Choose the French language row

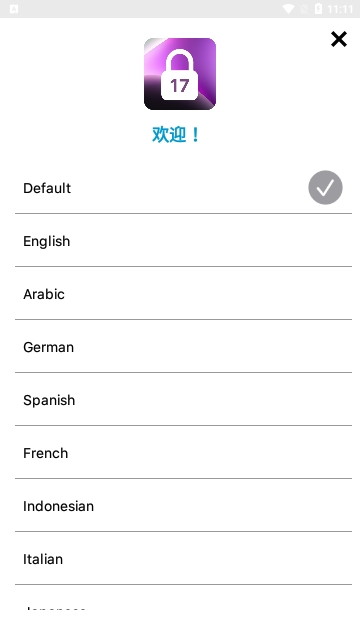point(183,453)
